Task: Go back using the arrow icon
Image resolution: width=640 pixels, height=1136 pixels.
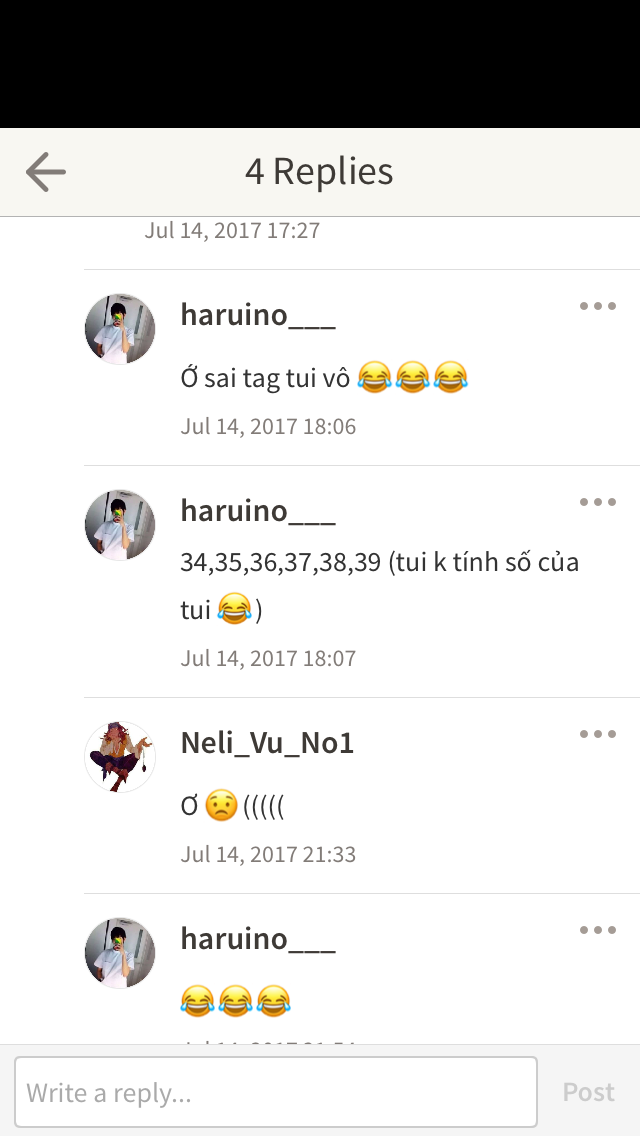Action: click(46, 172)
